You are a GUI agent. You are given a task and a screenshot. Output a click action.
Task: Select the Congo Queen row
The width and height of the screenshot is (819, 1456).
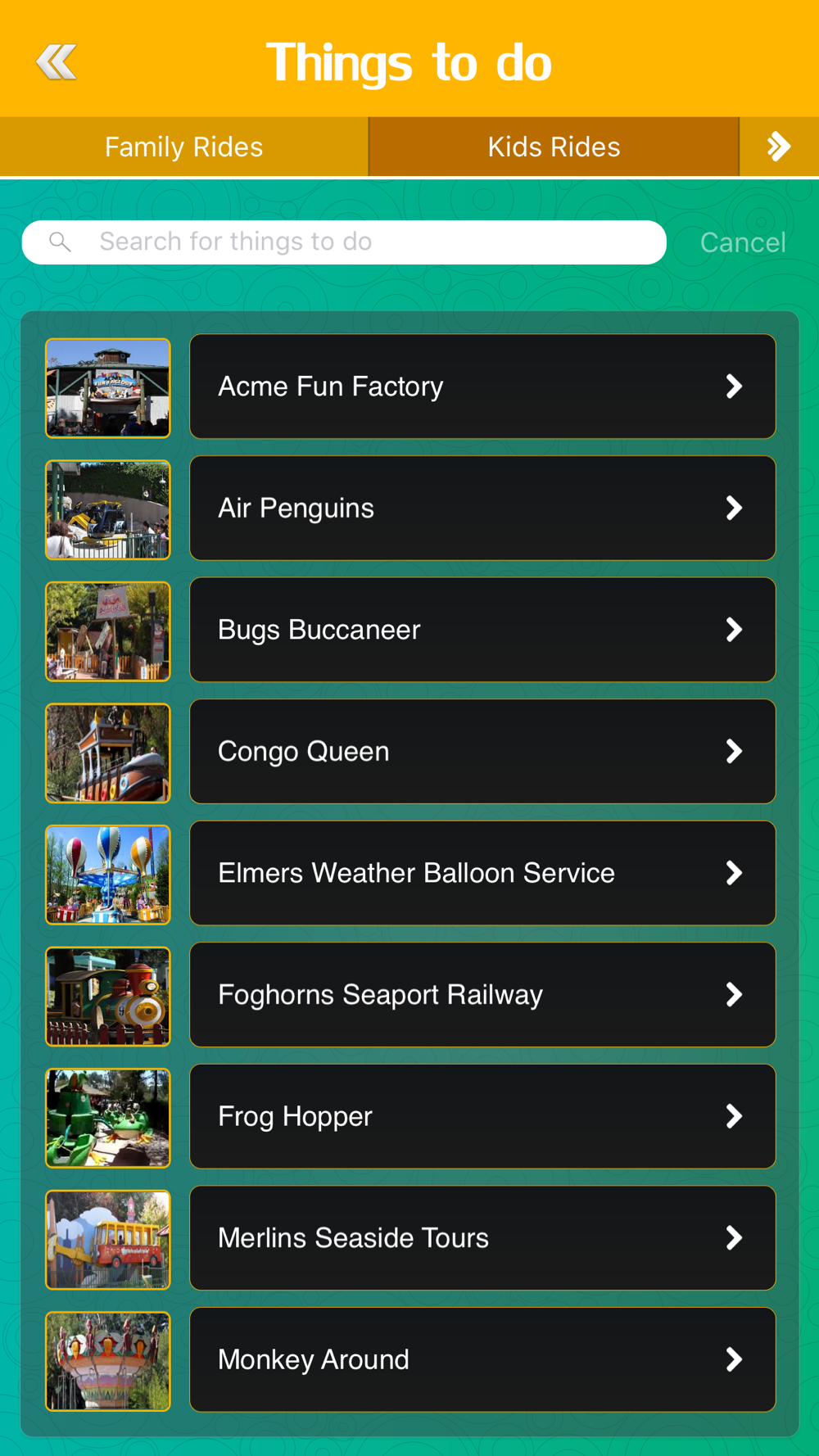[x=482, y=752]
